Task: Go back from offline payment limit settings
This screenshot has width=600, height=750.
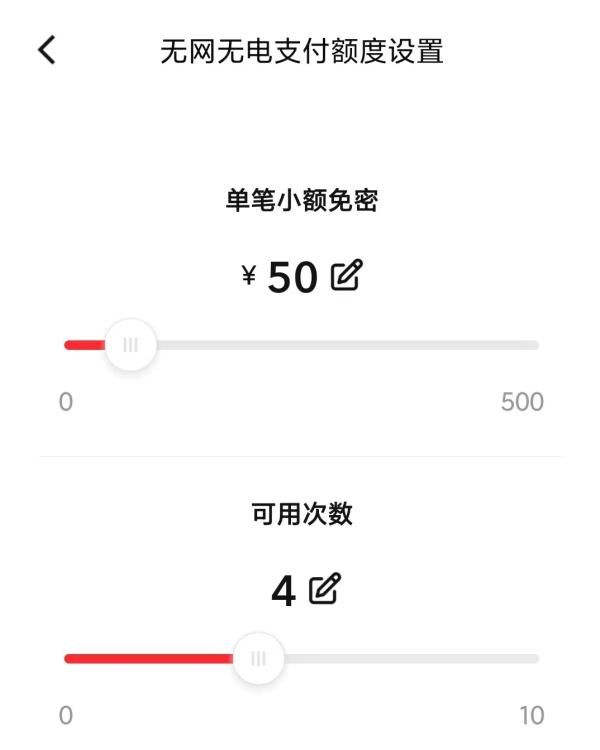Action: point(46,51)
